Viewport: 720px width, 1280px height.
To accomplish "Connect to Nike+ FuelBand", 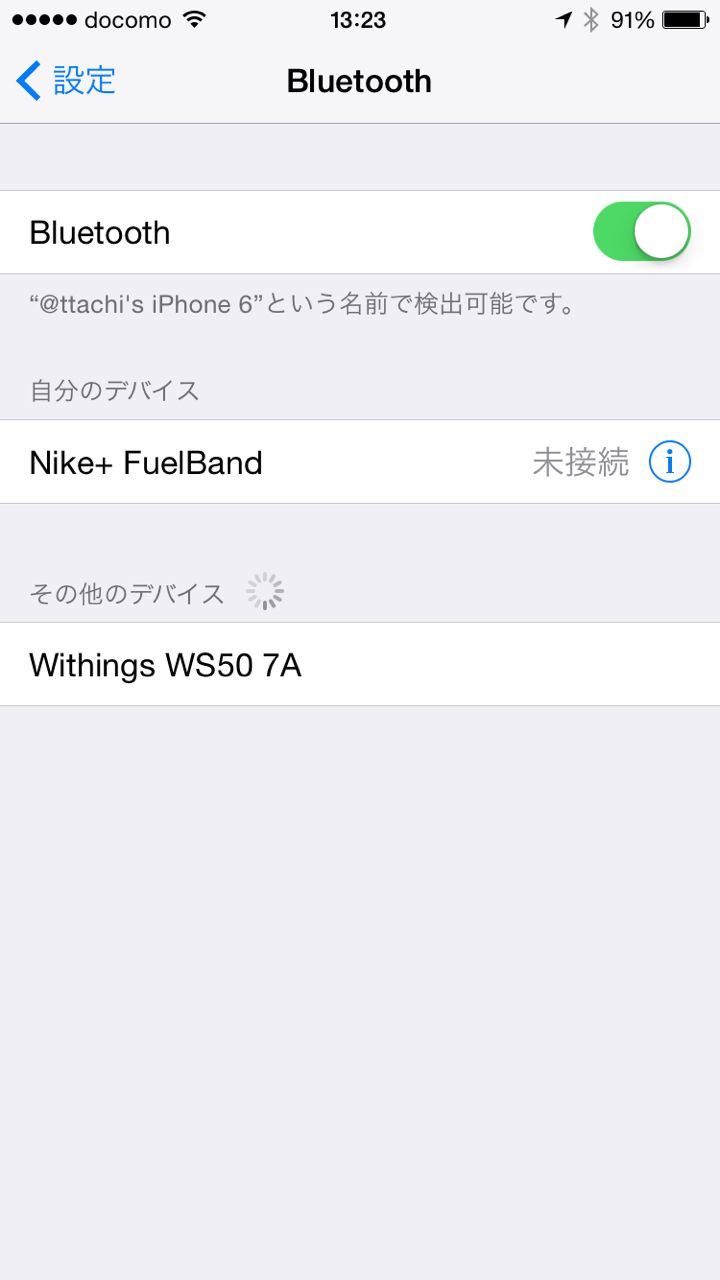I will click(x=146, y=463).
